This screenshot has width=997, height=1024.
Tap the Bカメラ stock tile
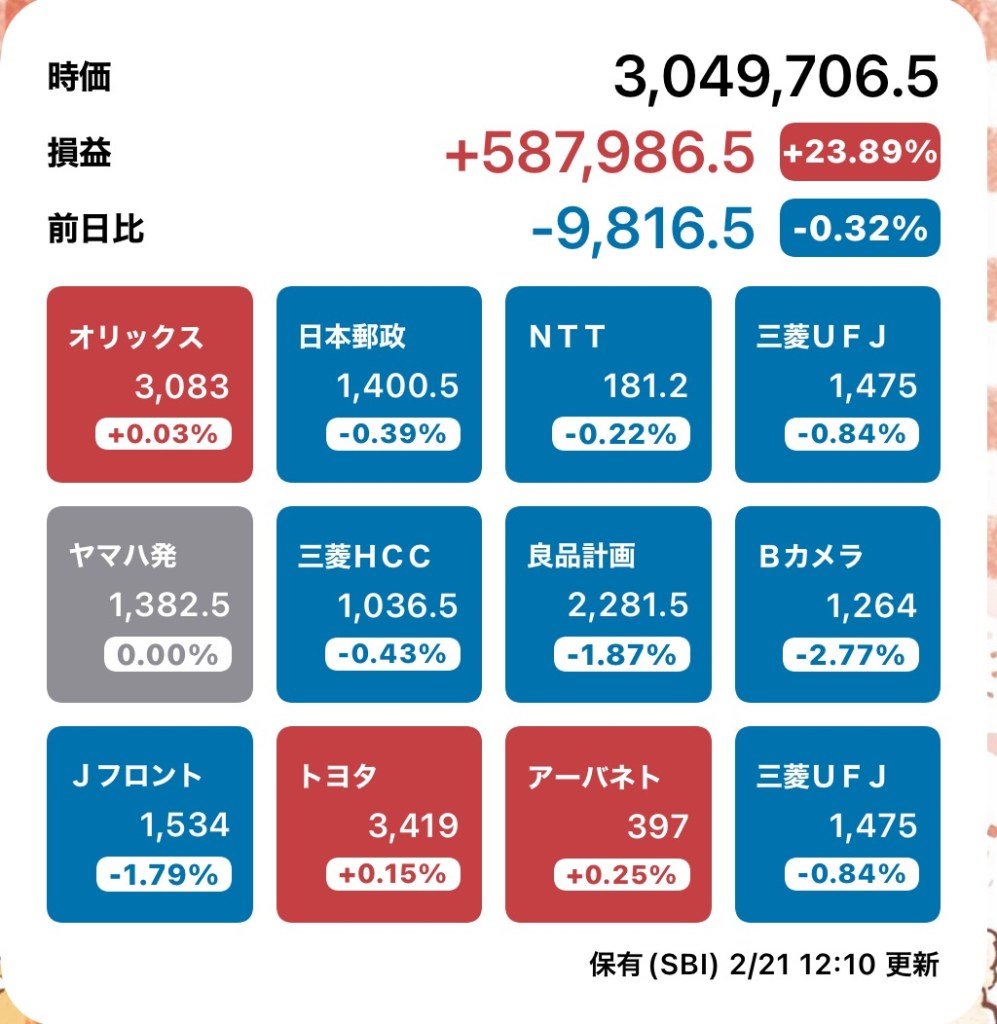837,604
